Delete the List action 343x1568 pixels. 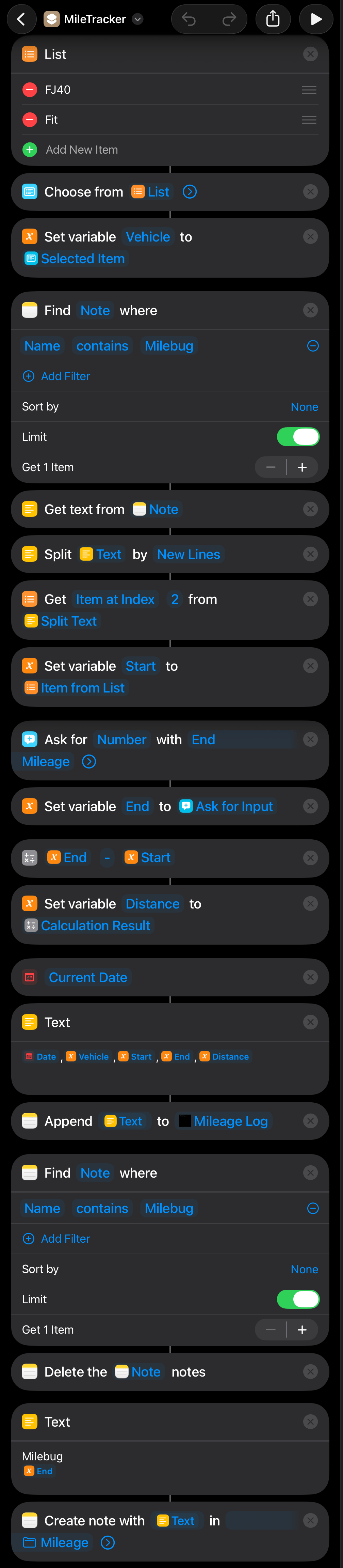pyautogui.click(x=310, y=54)
